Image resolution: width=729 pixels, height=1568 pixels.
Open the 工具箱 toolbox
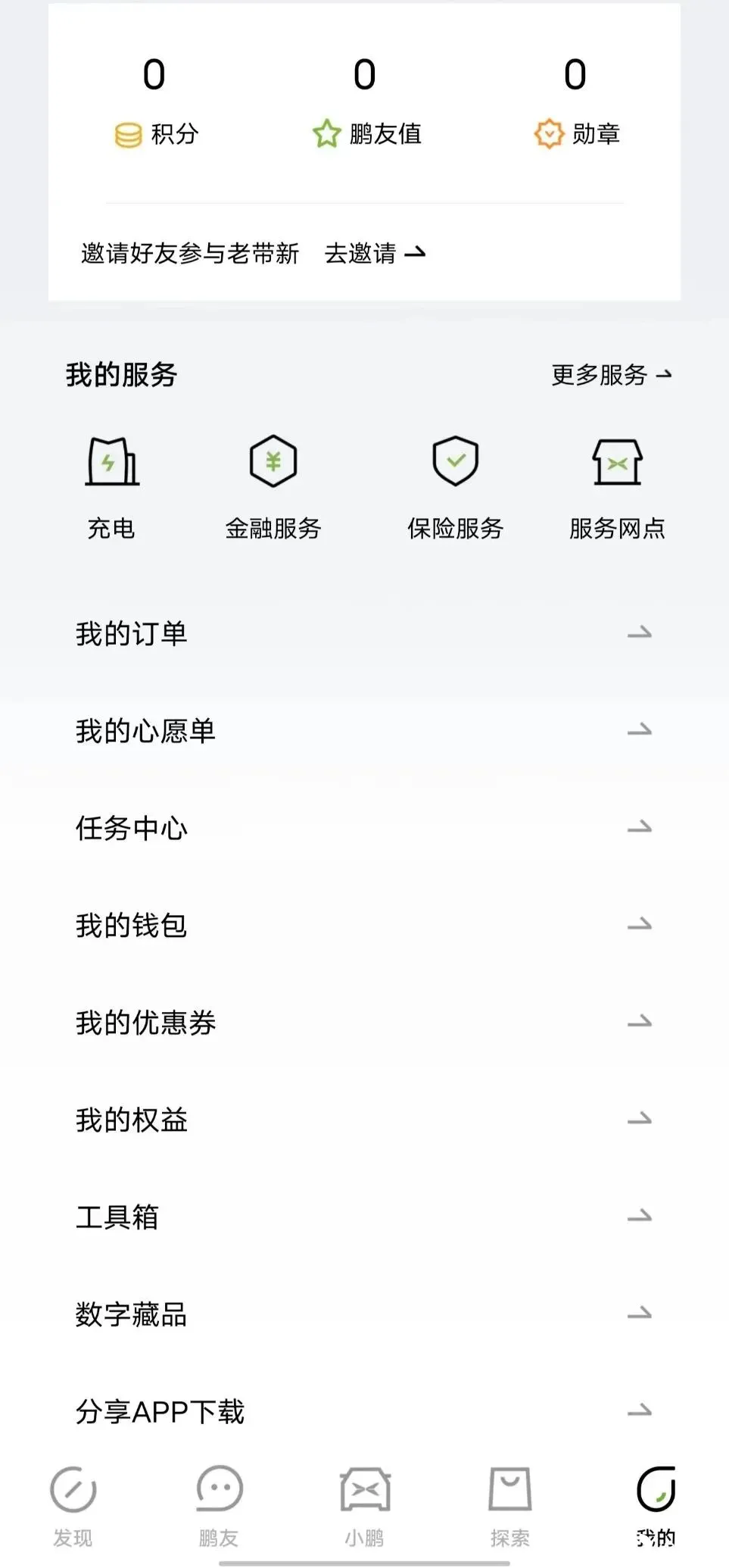pos(364,1217)
